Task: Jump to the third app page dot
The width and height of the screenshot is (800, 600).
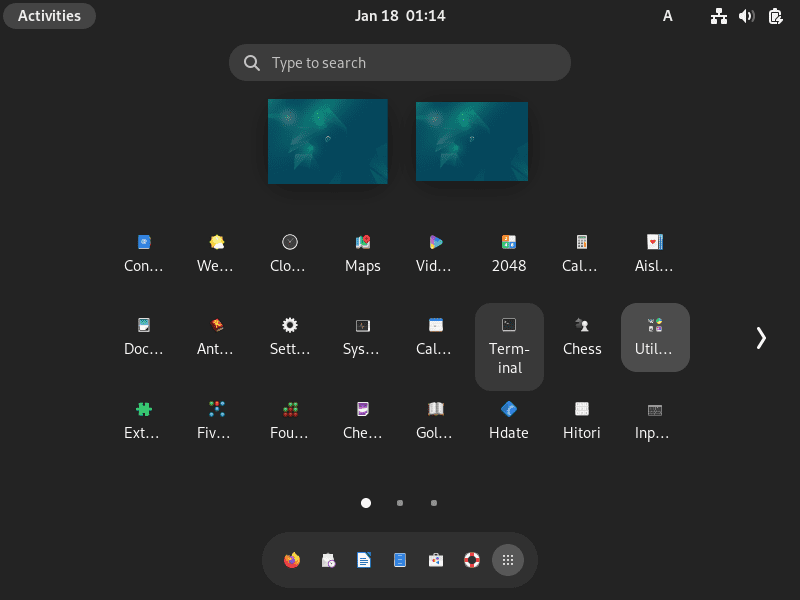Action: point(434,503)
